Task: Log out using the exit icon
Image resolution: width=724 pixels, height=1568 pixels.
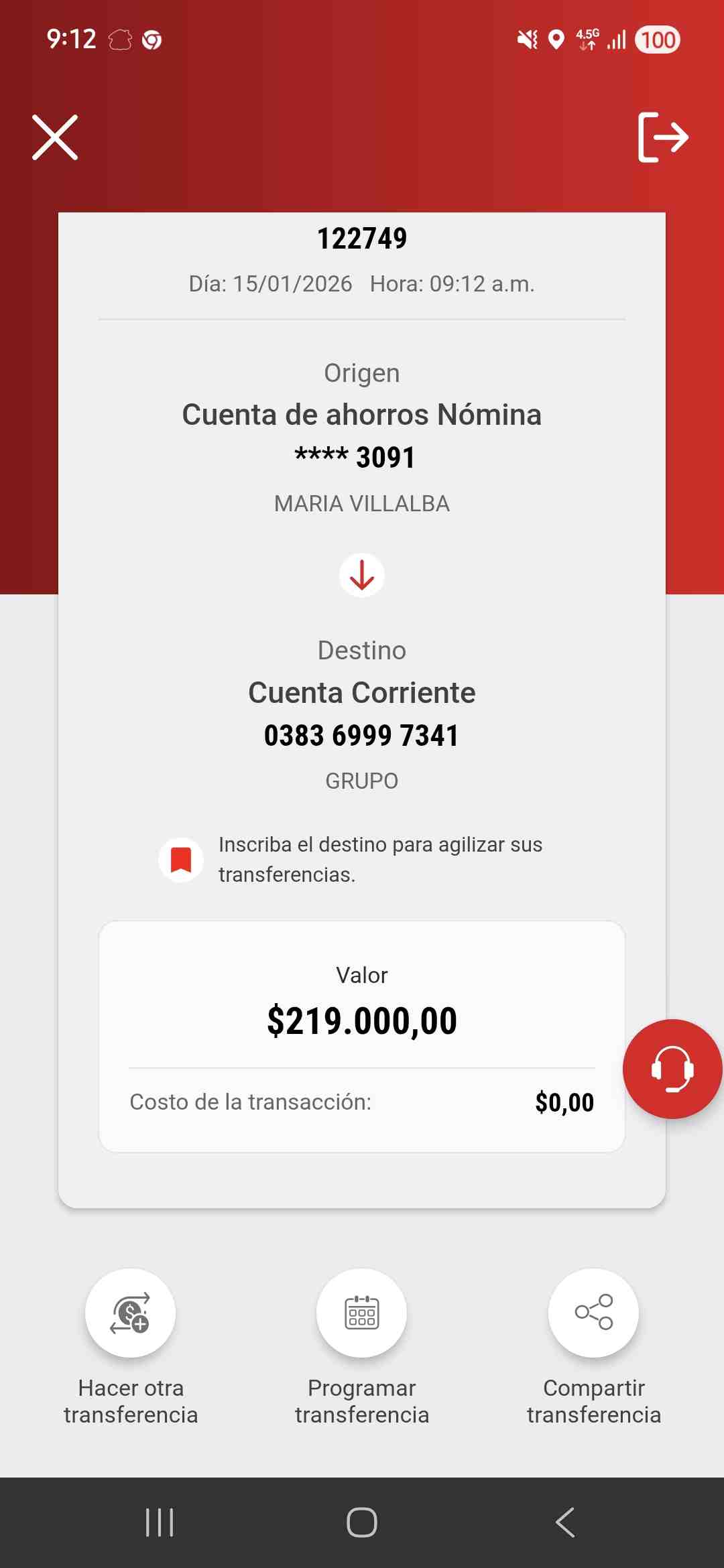Action: click(663, 137)
